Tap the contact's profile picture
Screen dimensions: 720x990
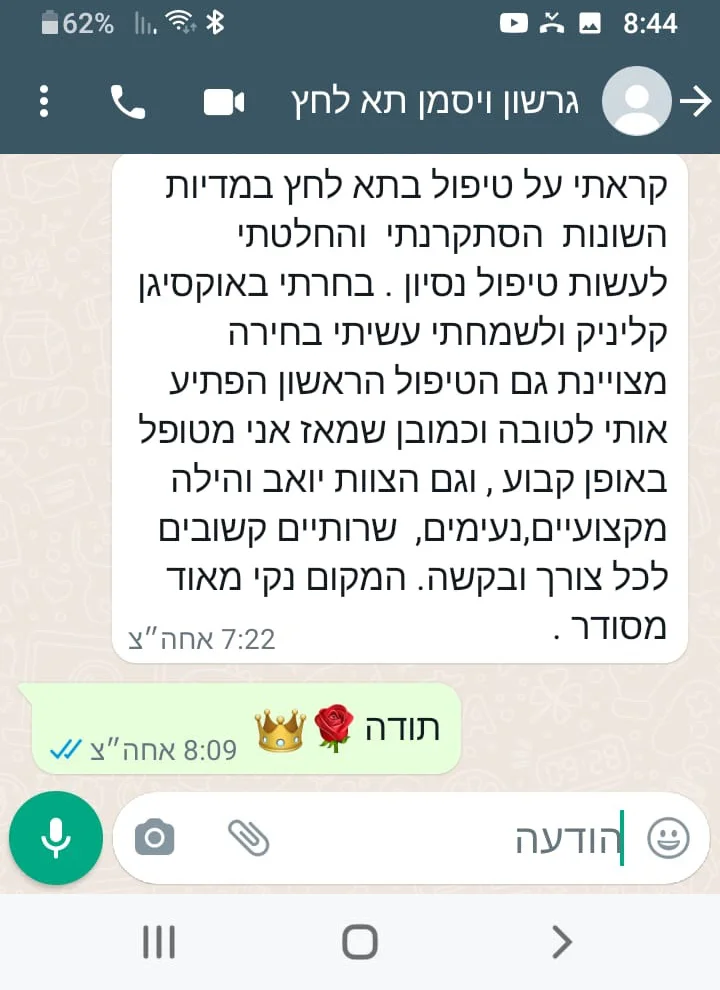[637, 101]
